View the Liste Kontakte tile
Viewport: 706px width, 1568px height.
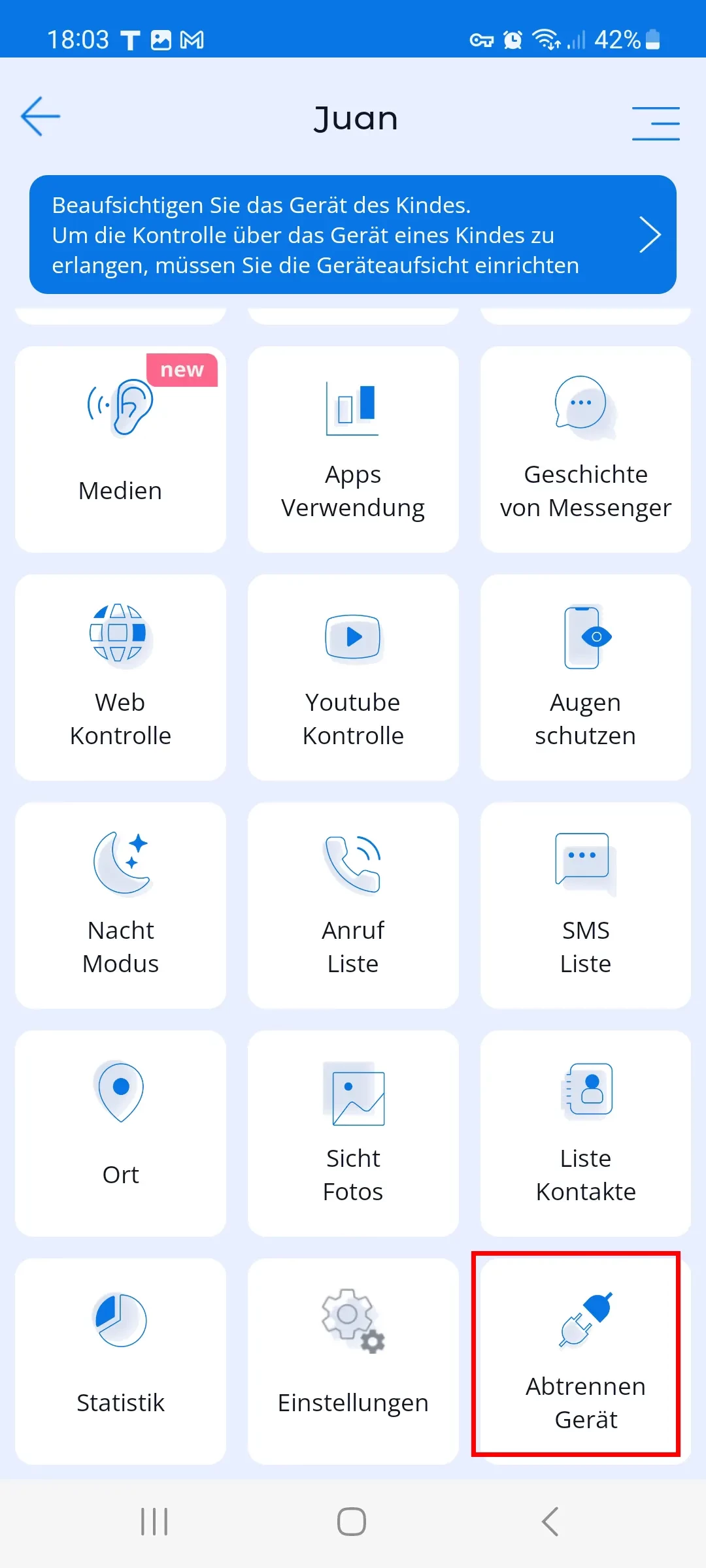coord(585,1134)
